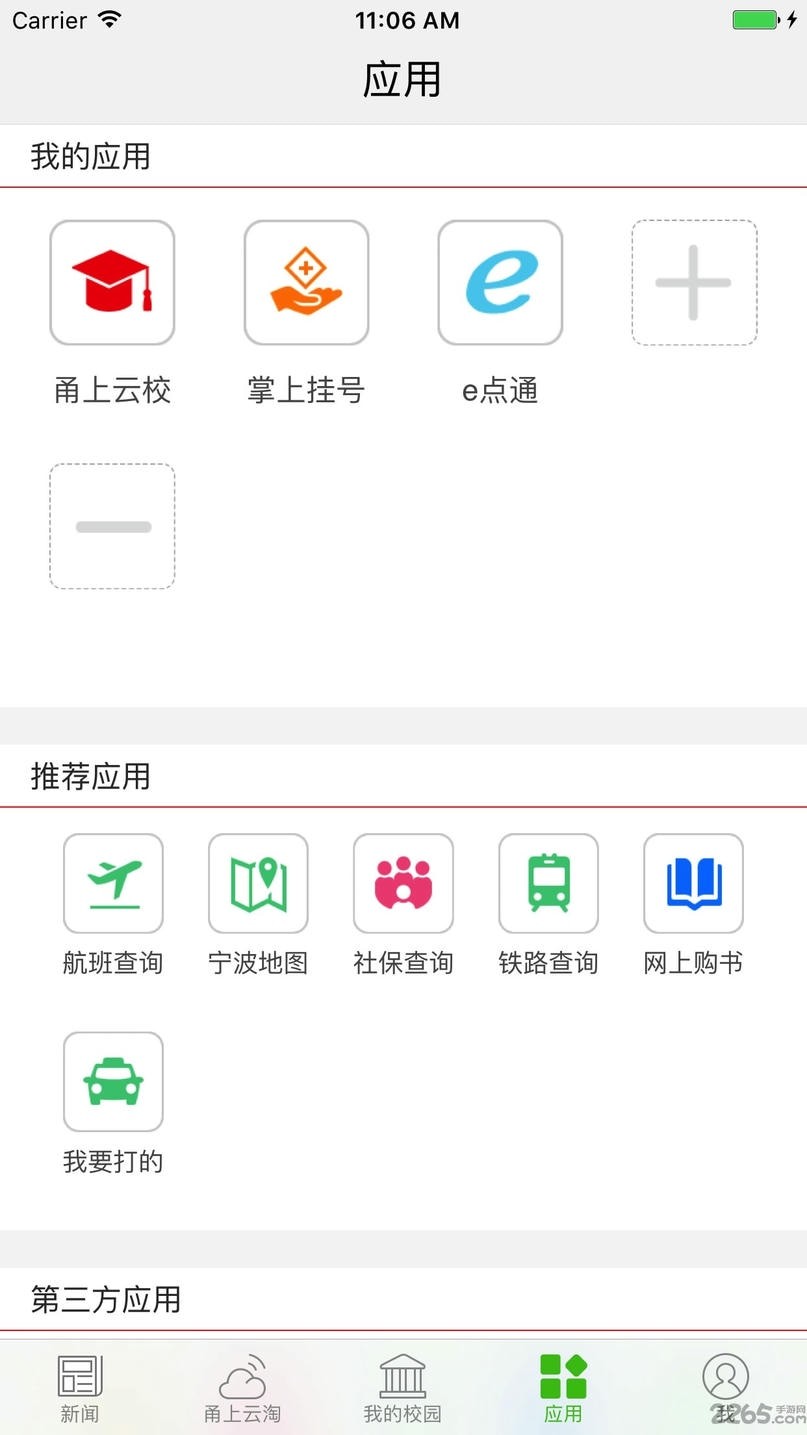Open the 我的校园 campus tab icon
Image resolution: width=807 pixels, height=1435 pixels.
403,1375
